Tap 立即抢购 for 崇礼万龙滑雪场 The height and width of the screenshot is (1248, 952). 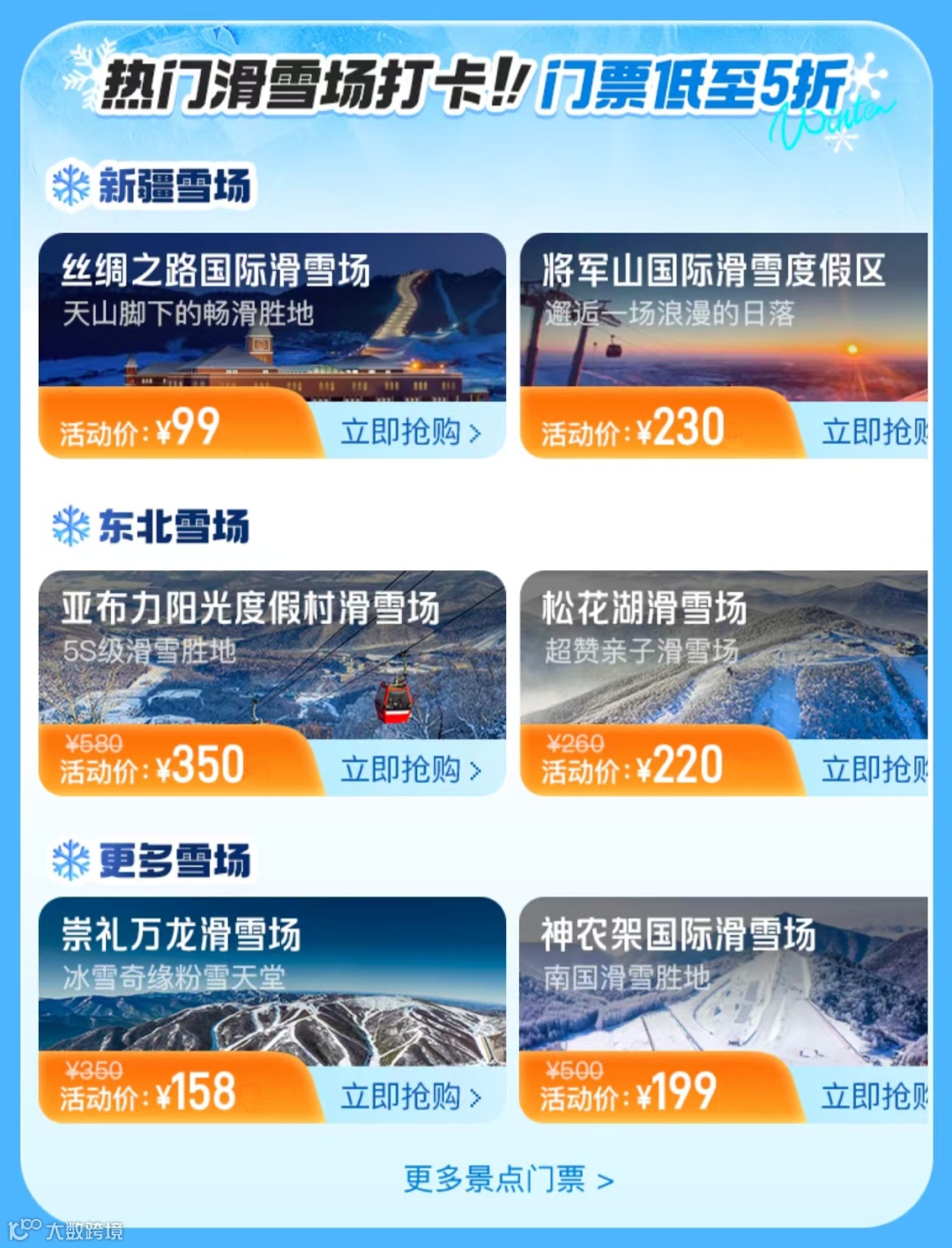tap(411, 1096)
